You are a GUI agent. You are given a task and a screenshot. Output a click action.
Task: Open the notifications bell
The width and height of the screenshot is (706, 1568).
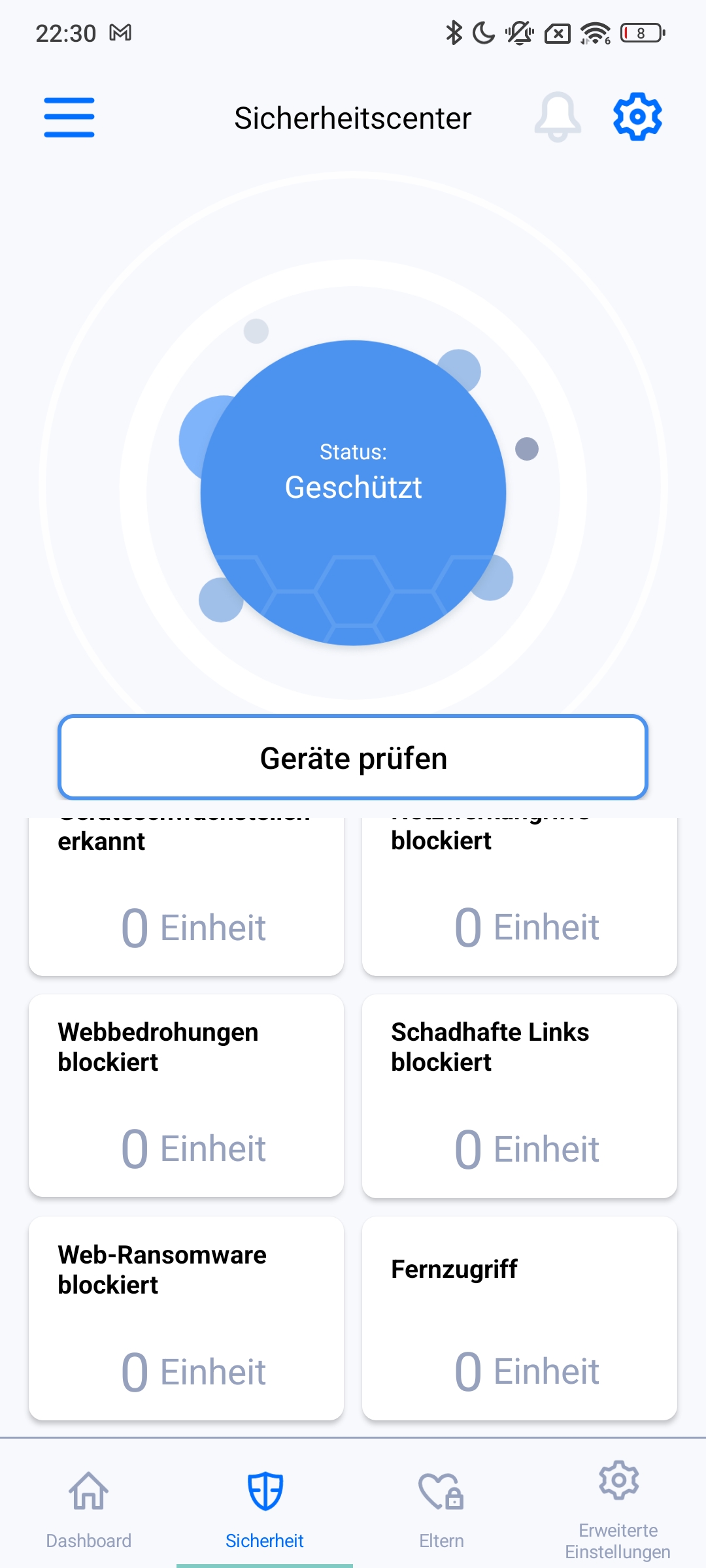tap(557, 118)
